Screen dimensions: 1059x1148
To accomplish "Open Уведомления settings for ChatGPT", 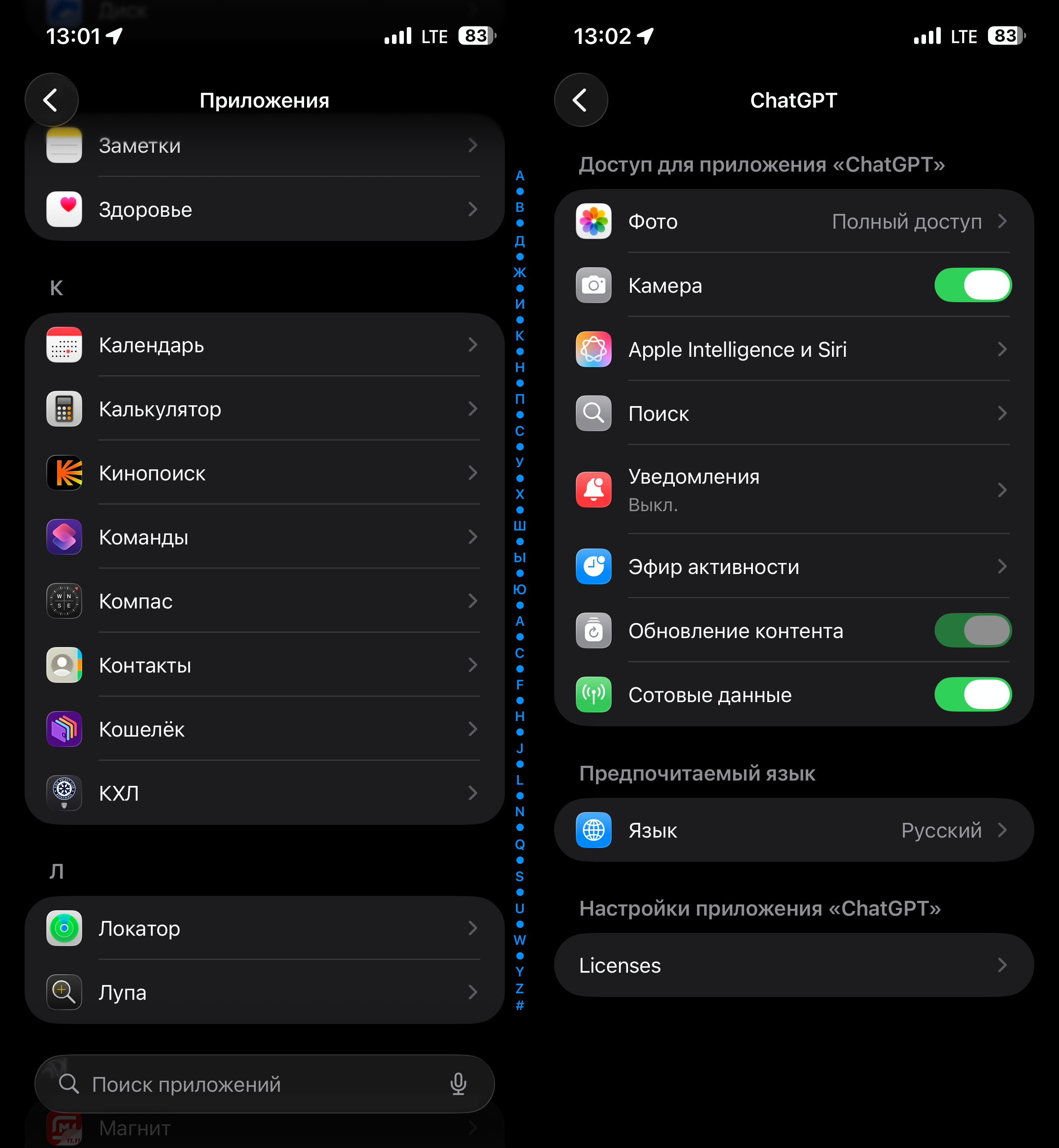I will click(x=793, y=490).
